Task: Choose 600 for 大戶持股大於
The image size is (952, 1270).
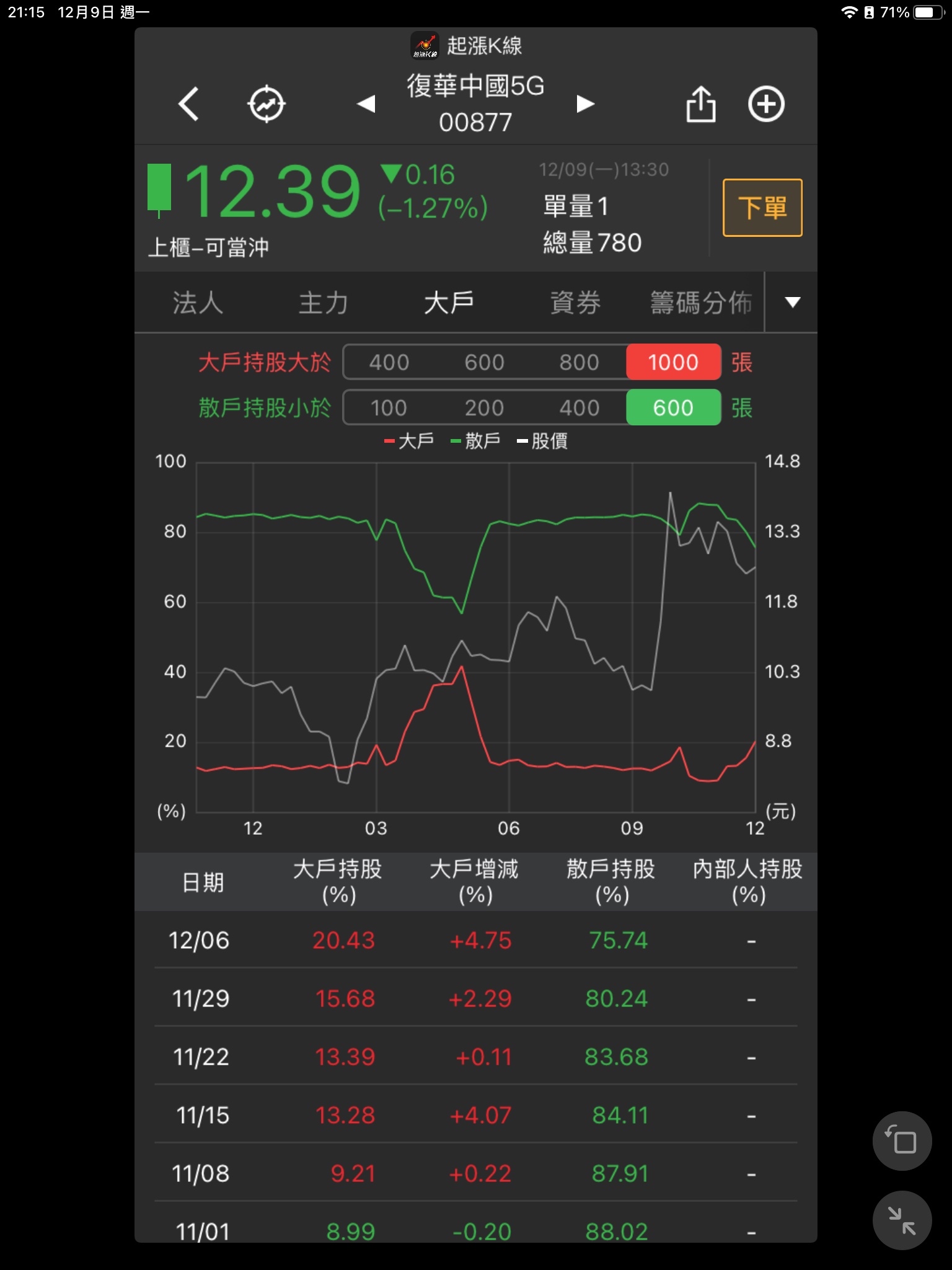Action: (484, 362)
